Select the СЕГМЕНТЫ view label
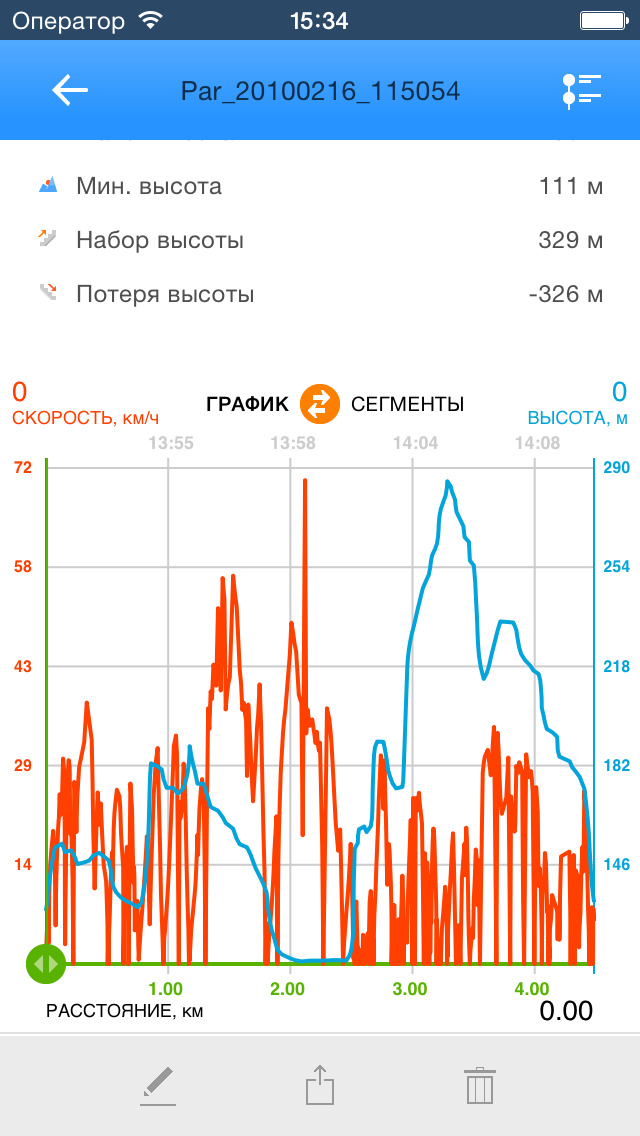 tap(407, 404)
